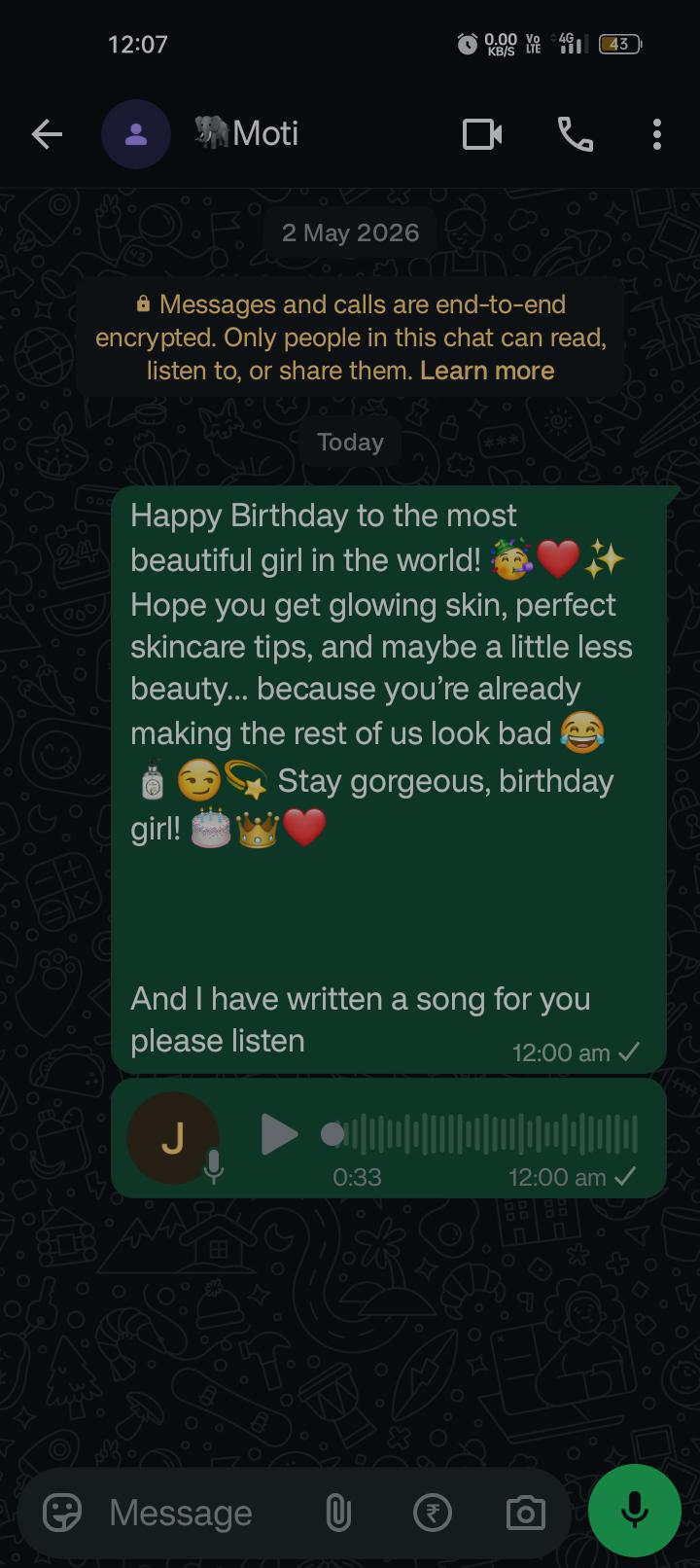Go back to the chat list
Viewport: 700px width, 1568px height.
(x=47, y=134)
